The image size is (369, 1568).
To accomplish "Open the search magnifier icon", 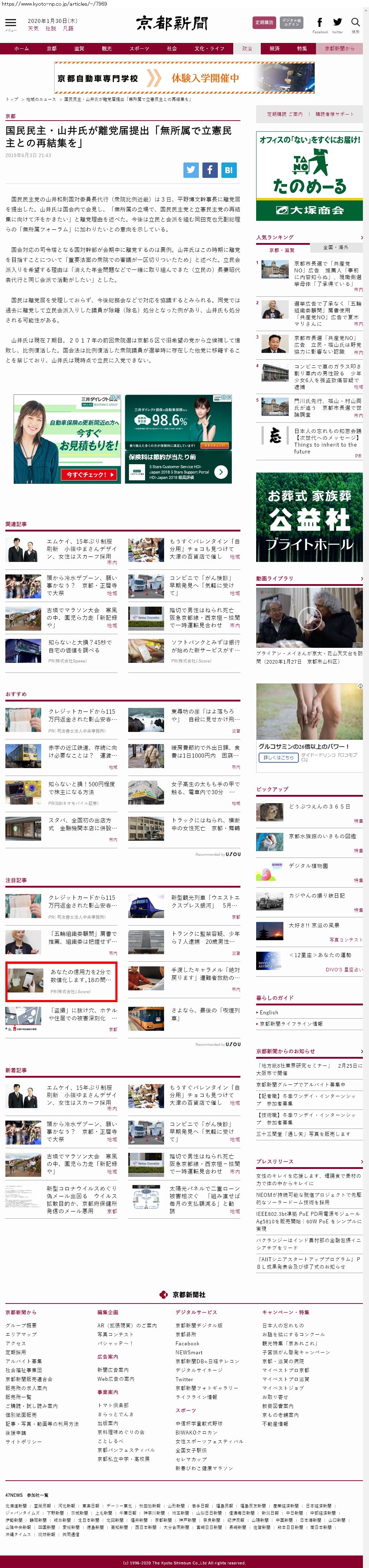I will 355,23.
